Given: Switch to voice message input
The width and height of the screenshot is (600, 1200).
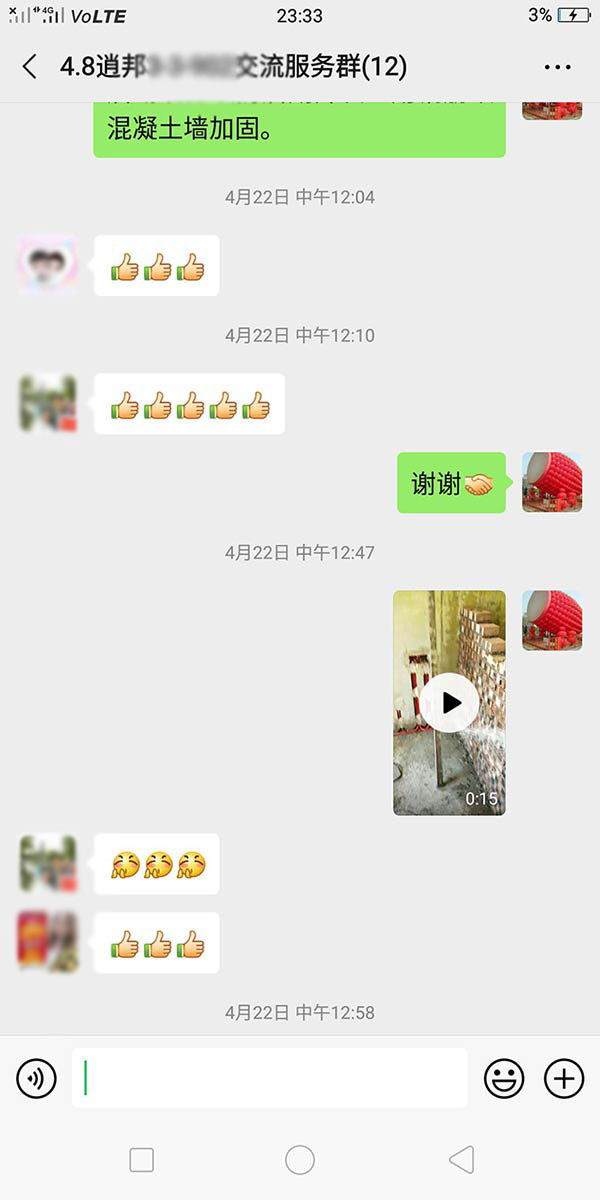Looking at the screenshot, I should (37, 1078).
